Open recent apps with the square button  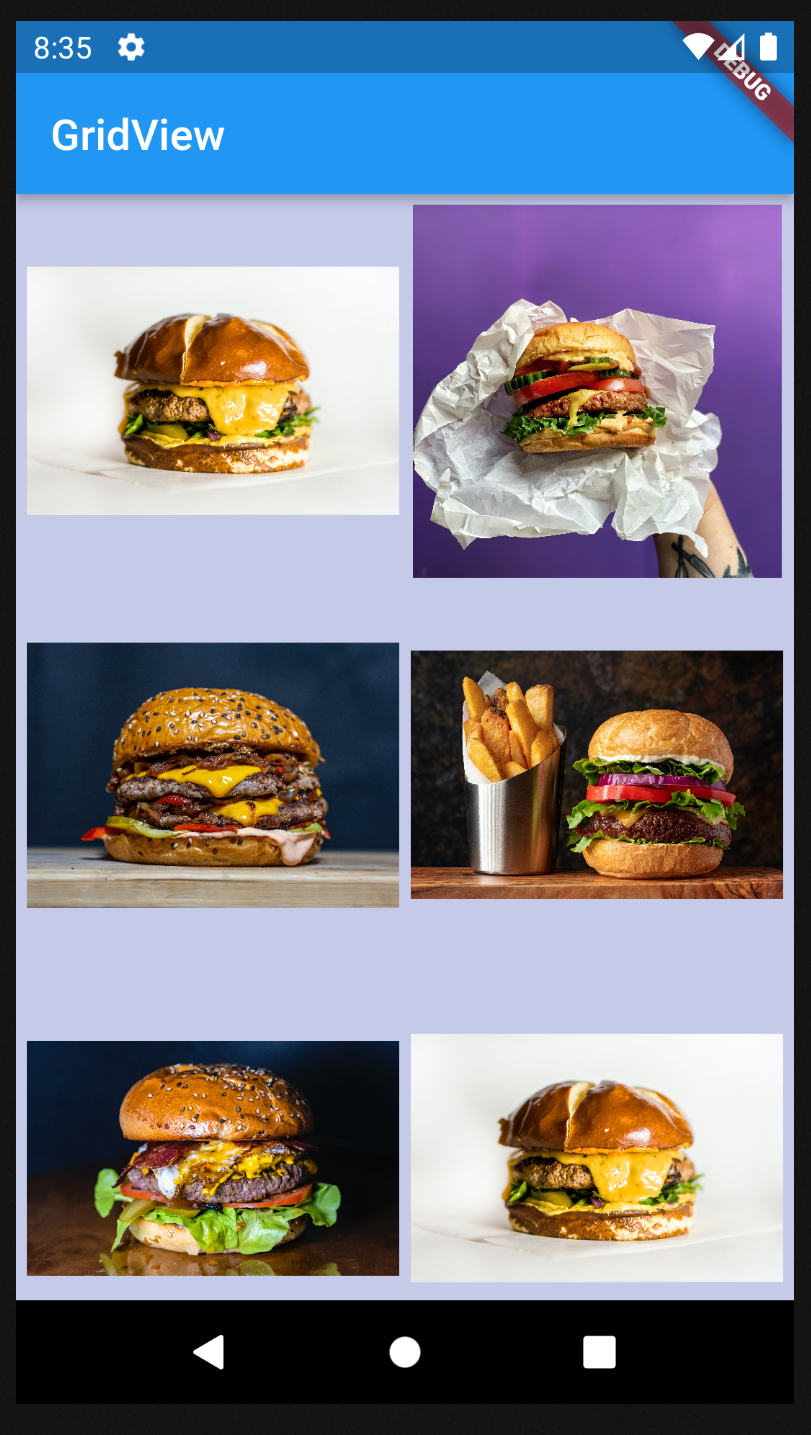(599, 1352)
